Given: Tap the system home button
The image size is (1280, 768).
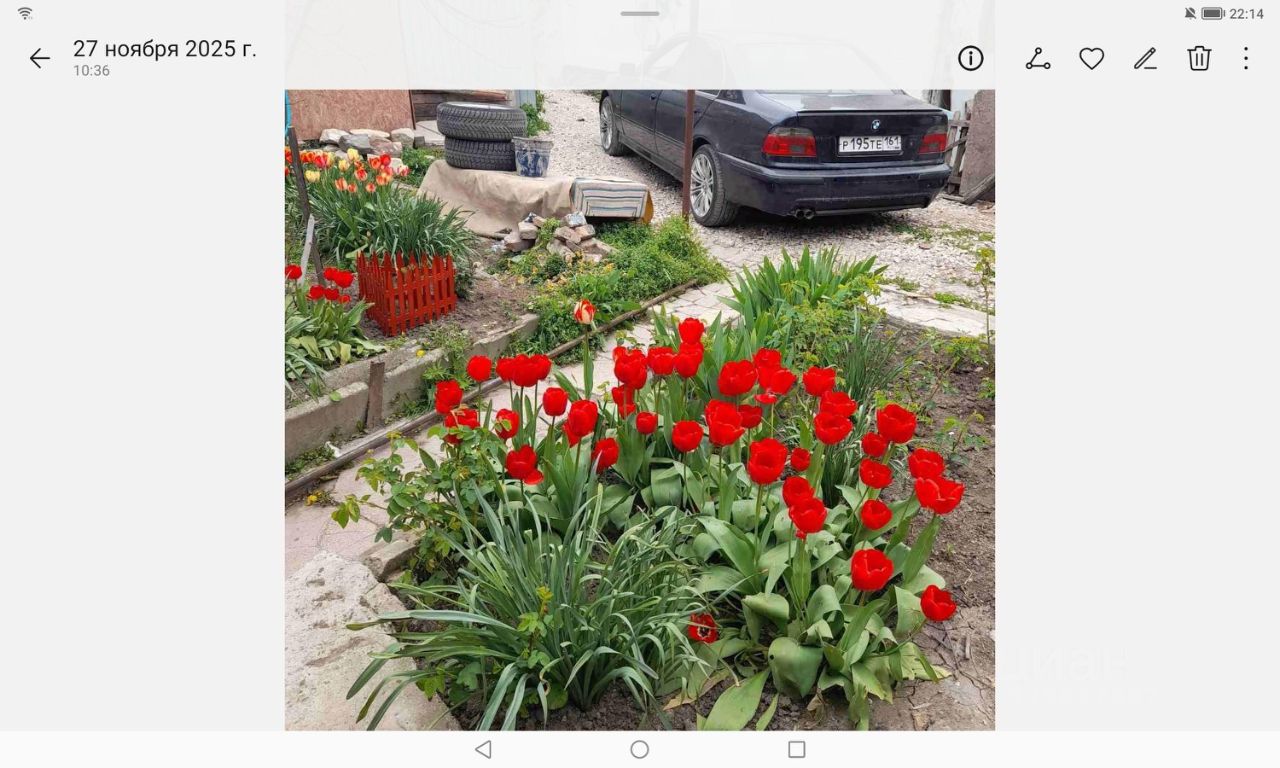Looking at the screenshot, I should coord(640,749).
